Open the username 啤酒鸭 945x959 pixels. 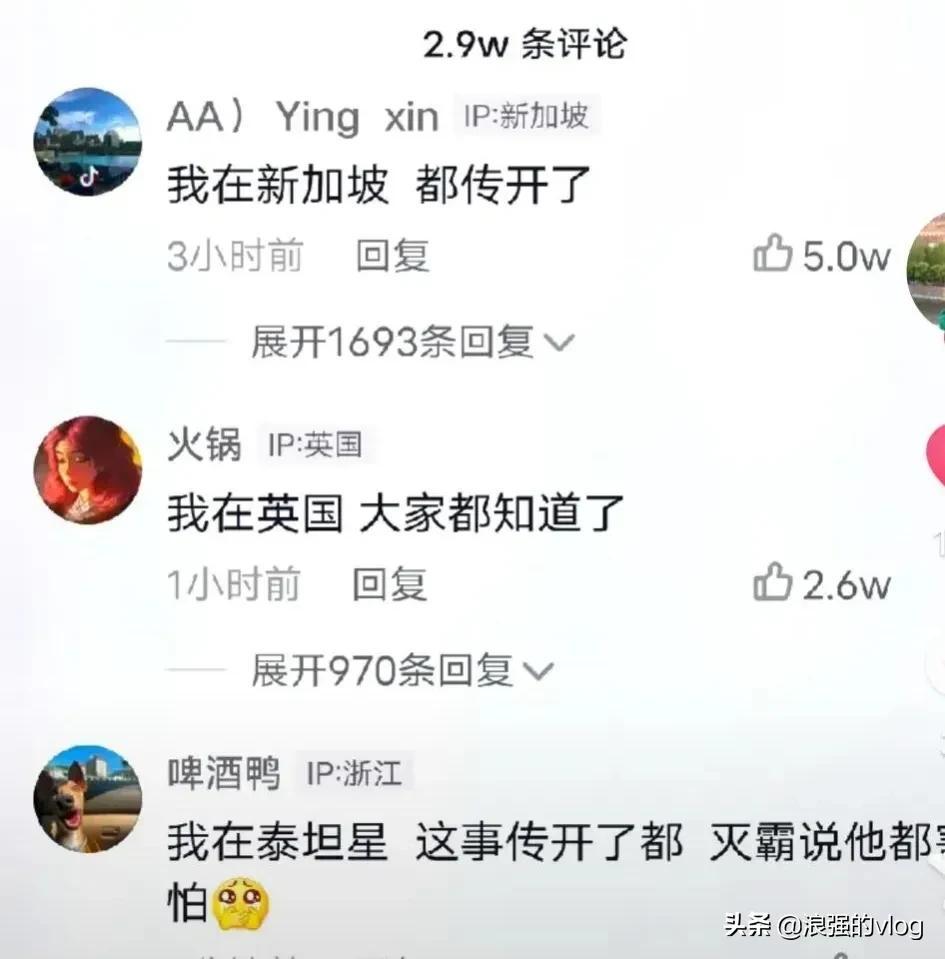[224, 773]
